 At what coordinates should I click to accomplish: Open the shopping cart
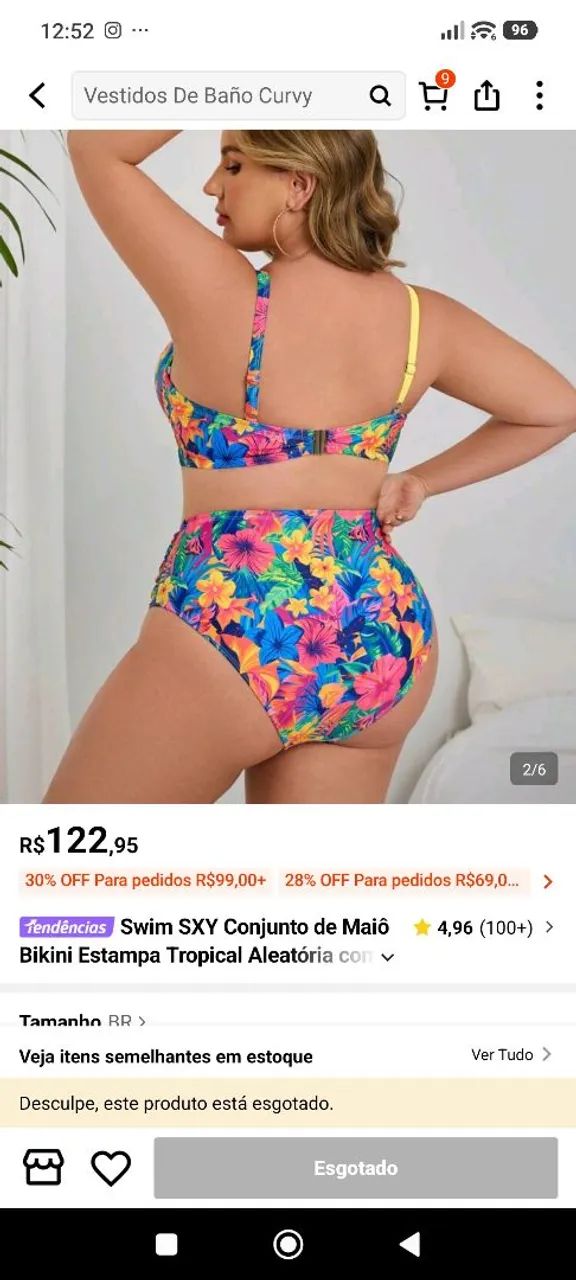pos(435,94)
